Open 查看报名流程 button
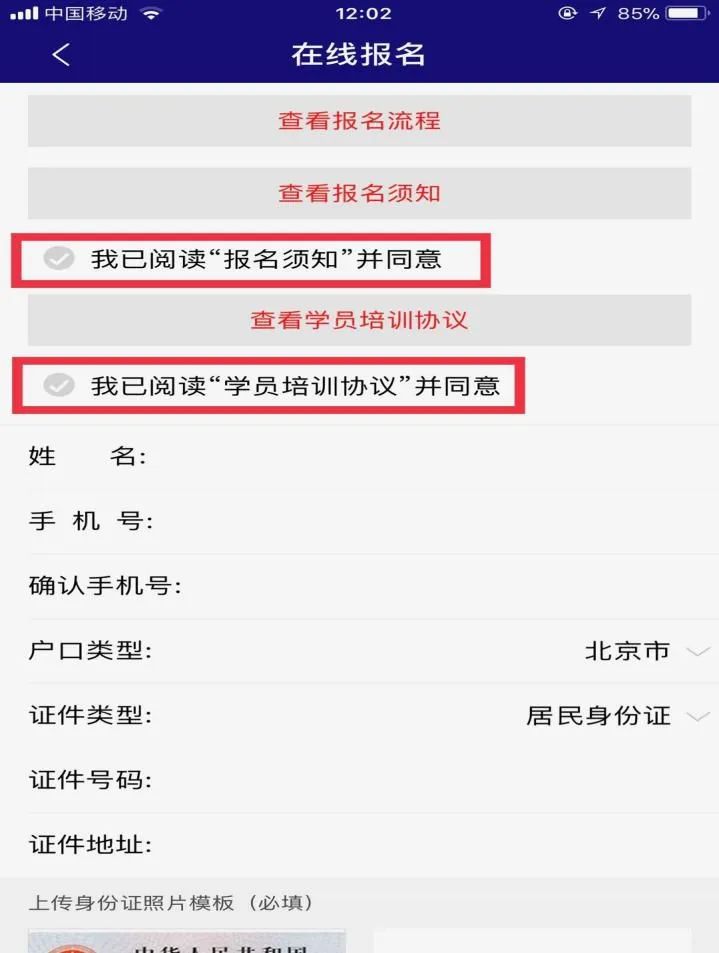The width and height of the screenshot is (719, 953). 359,121
